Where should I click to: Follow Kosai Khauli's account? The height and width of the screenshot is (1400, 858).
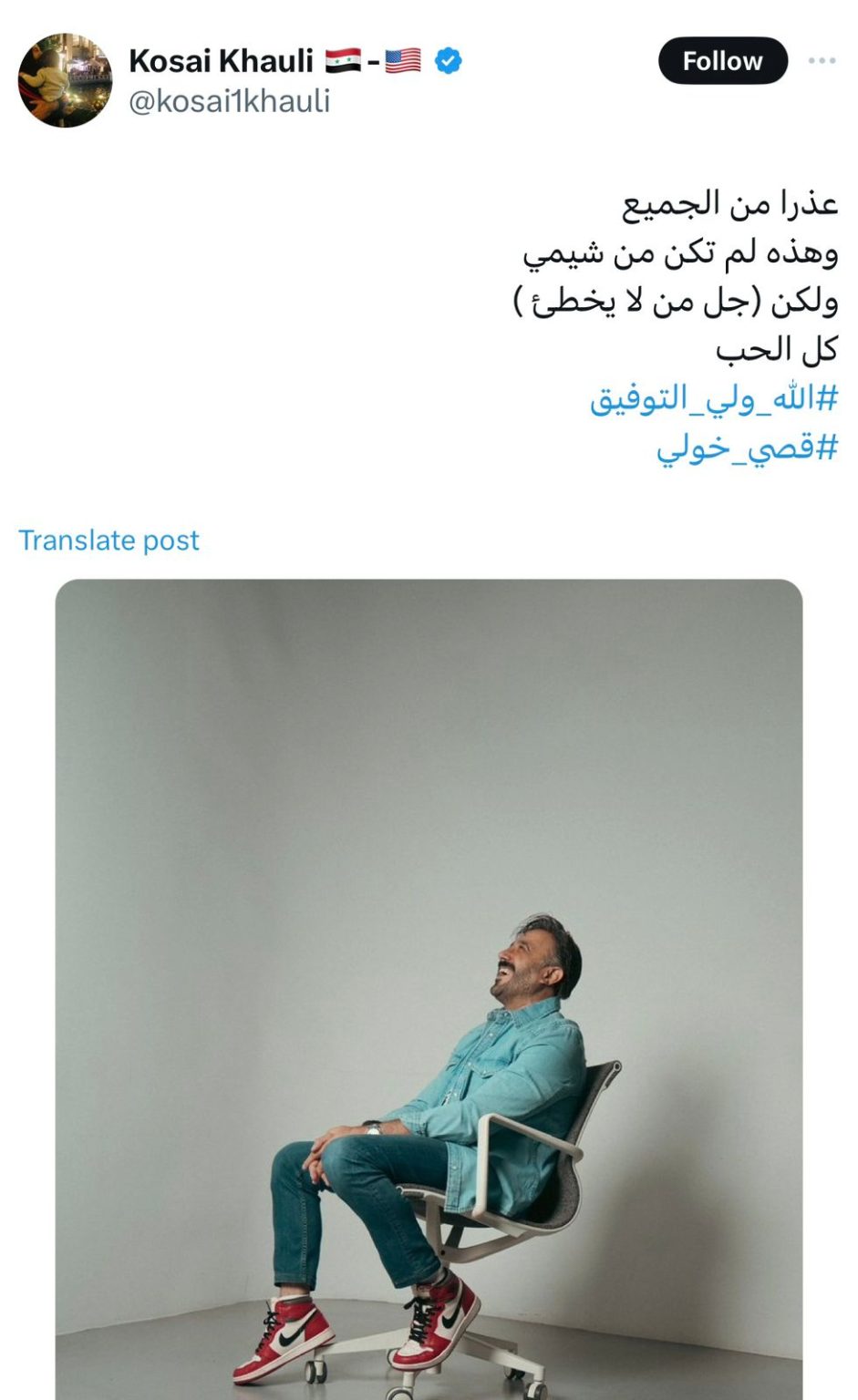coord(722,61)
